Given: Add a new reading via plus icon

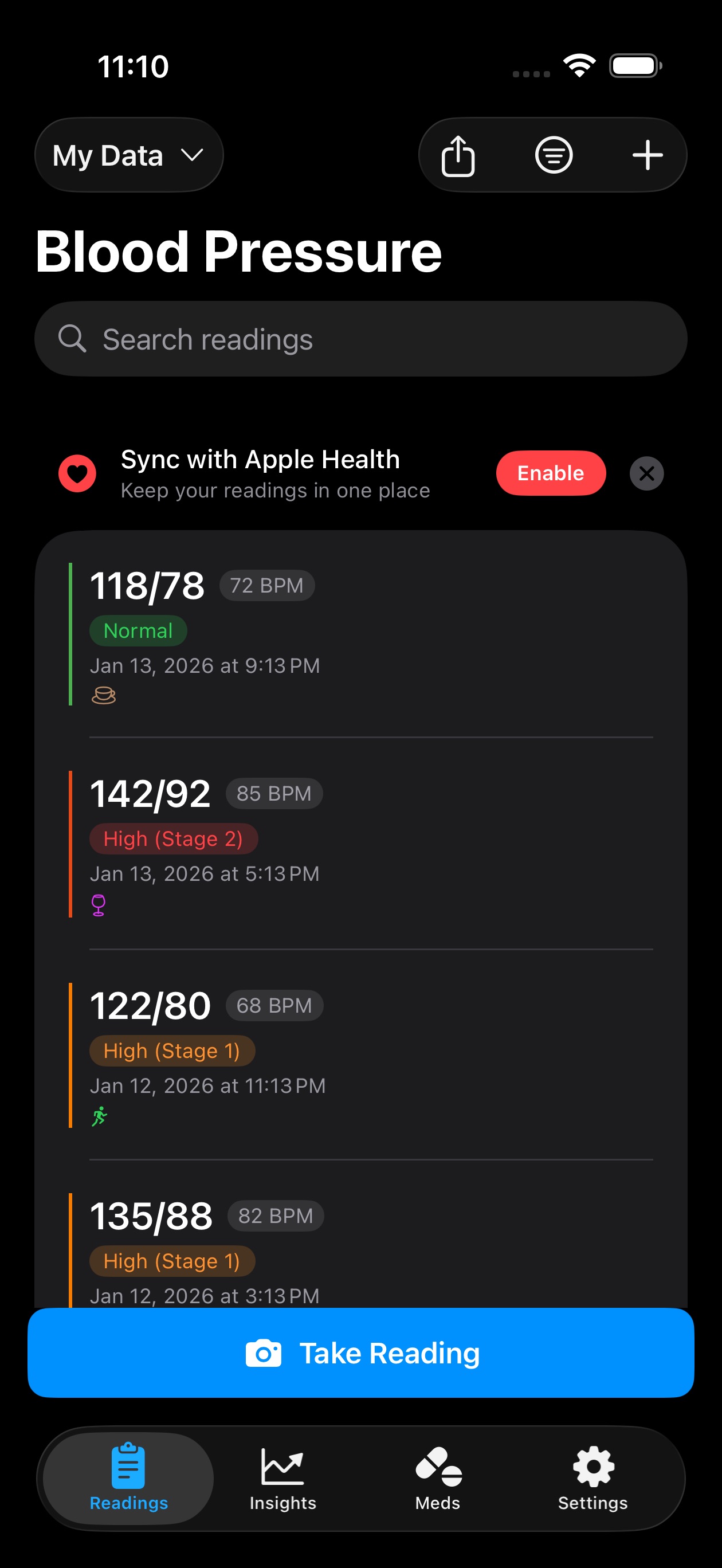Looking at the screenshot, I should coord(647,155).
